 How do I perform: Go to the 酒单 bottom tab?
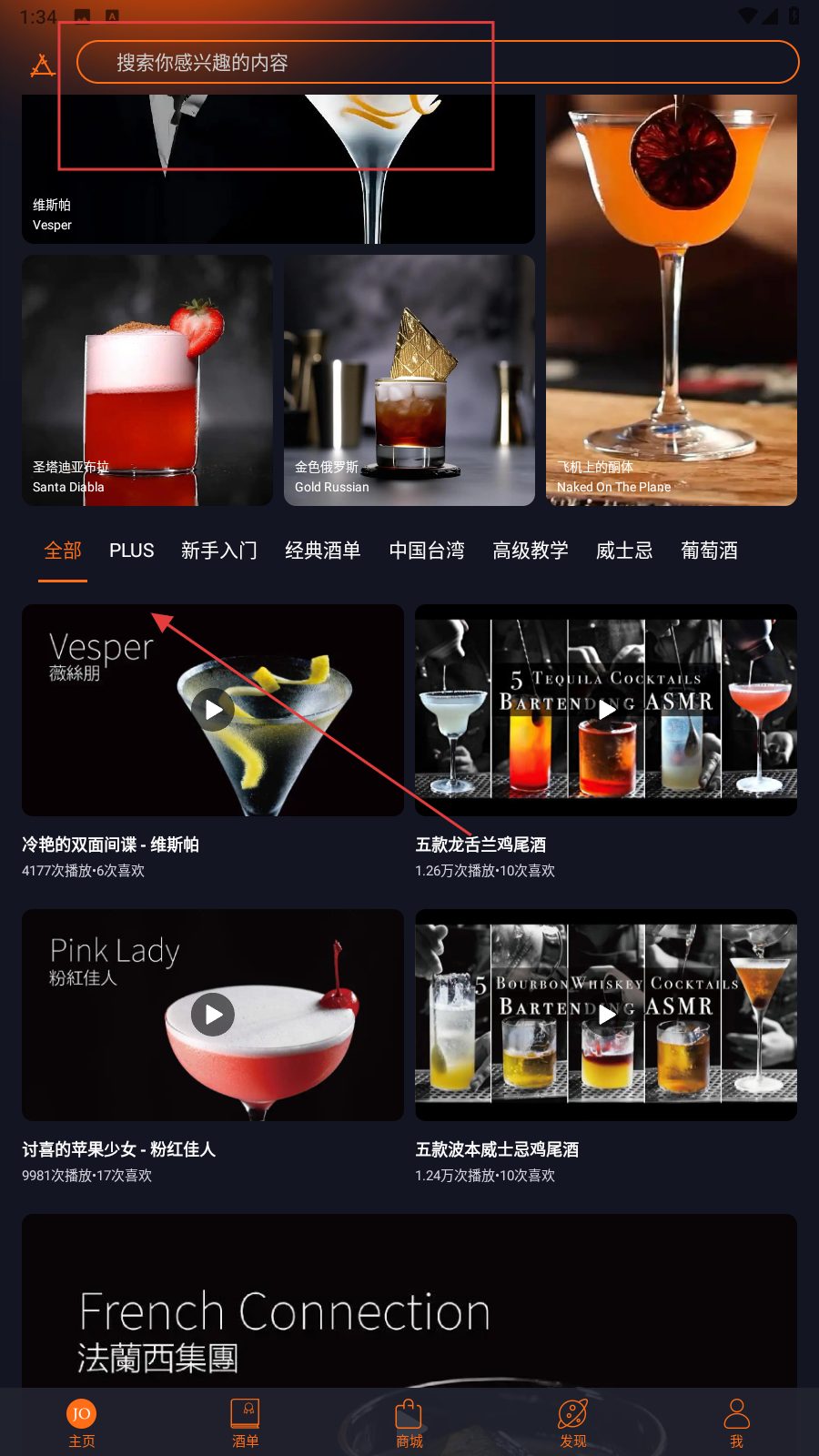coord(246,1423)
